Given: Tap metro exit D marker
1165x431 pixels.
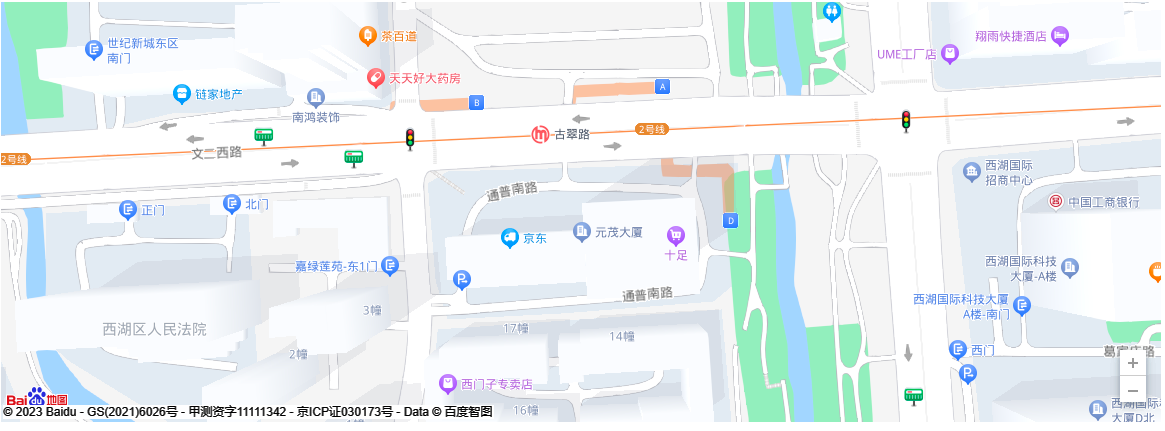Looking at the screenshot, I should pyautogui.click(x=731, y=220).
